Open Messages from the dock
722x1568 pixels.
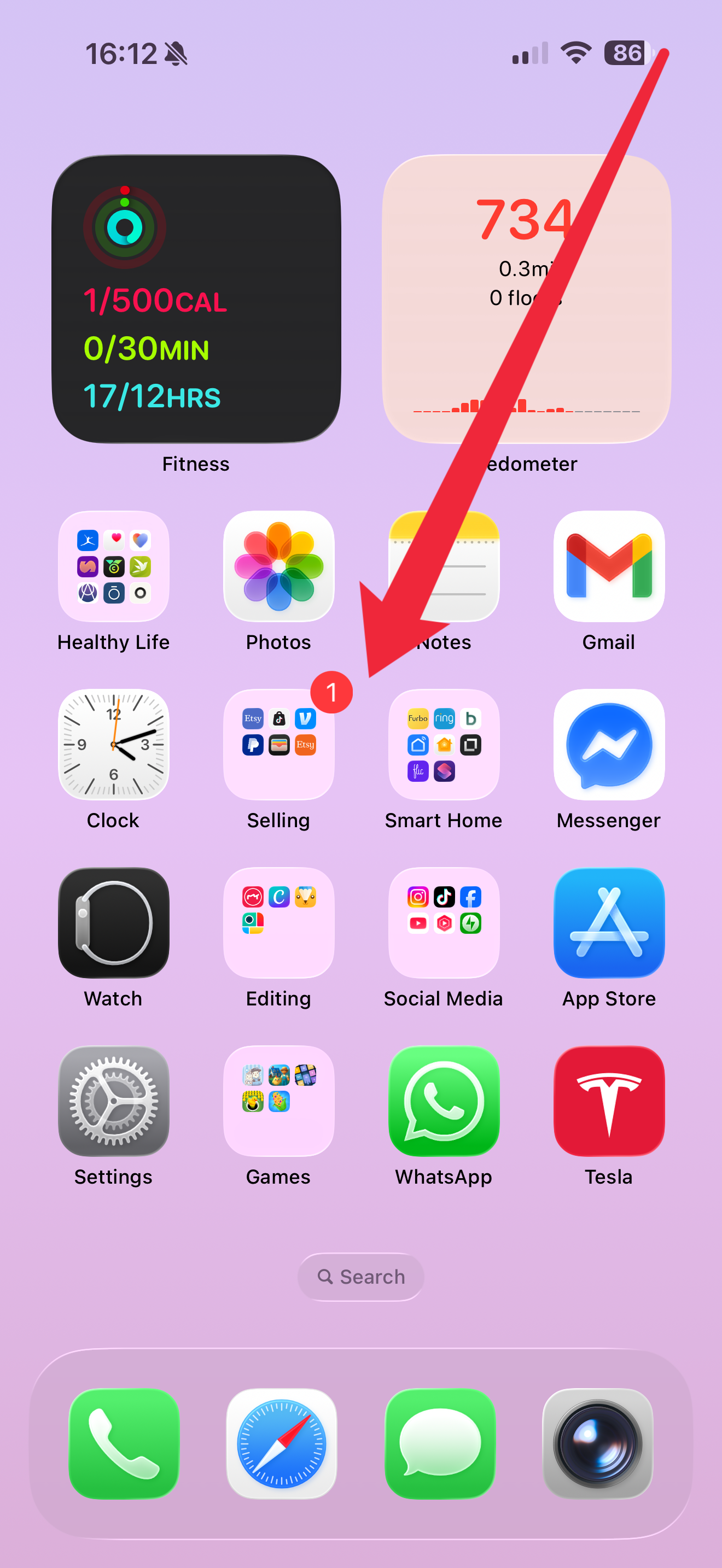point(440,1443)
